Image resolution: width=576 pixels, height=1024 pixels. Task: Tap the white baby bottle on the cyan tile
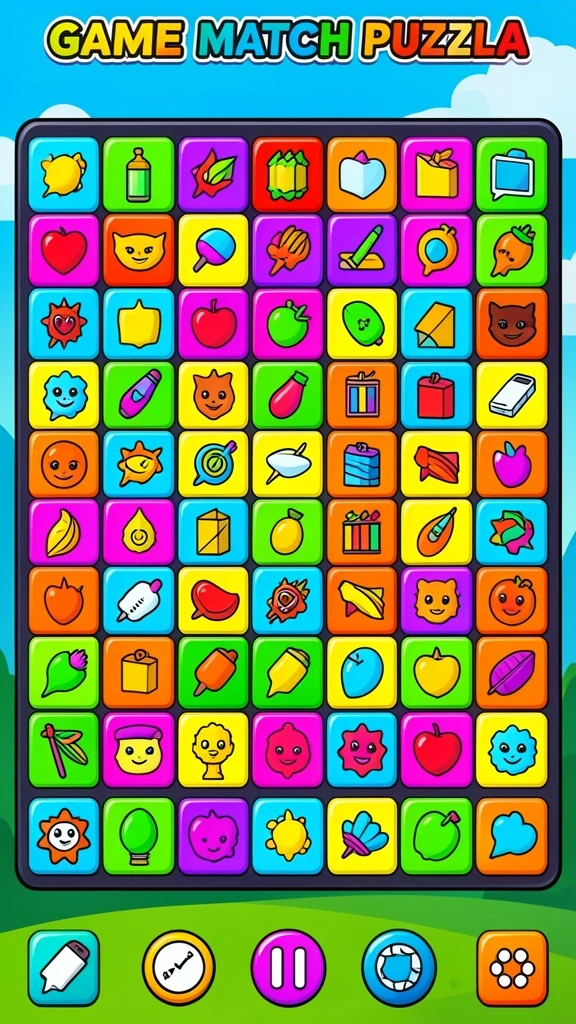click(x=138, y=602)
